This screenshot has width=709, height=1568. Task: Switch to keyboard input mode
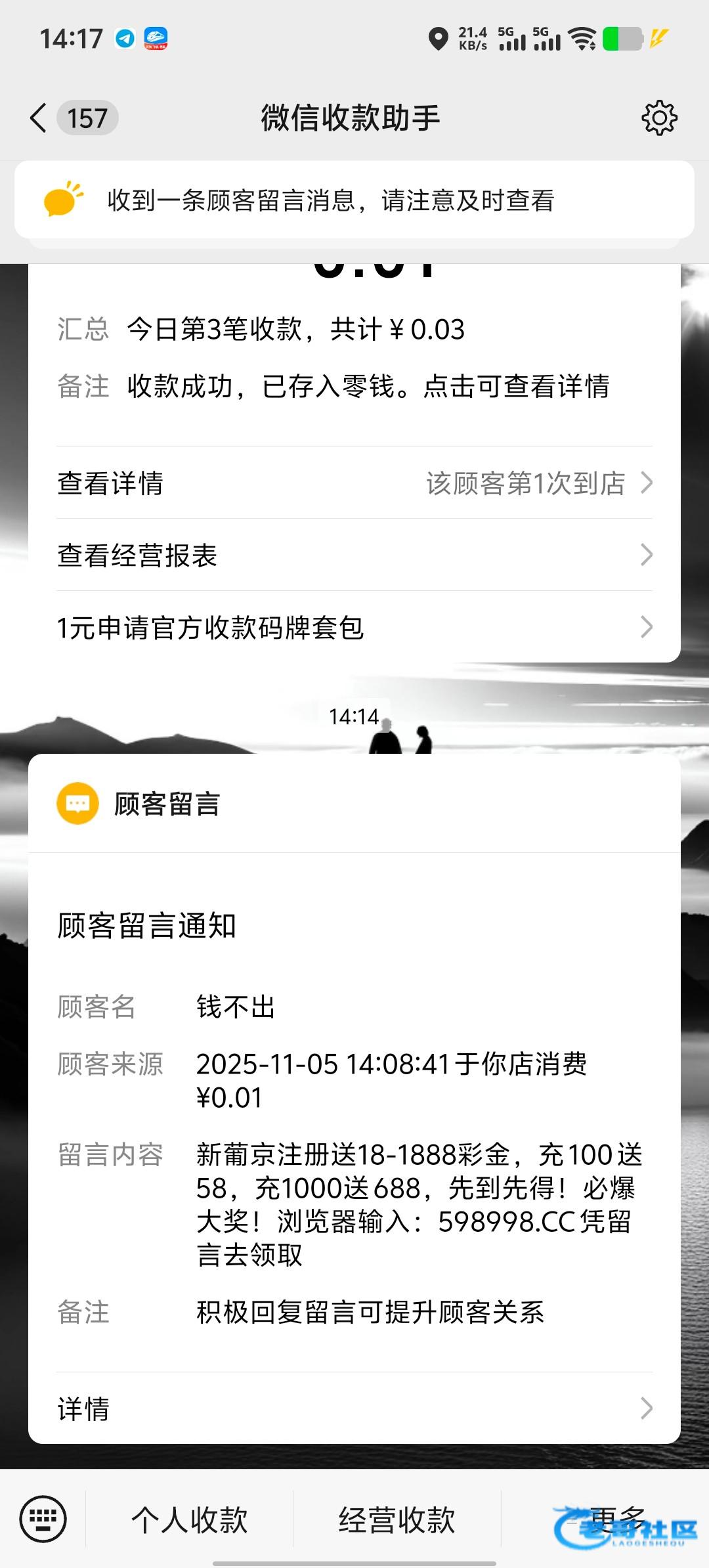click(43, 1519)
